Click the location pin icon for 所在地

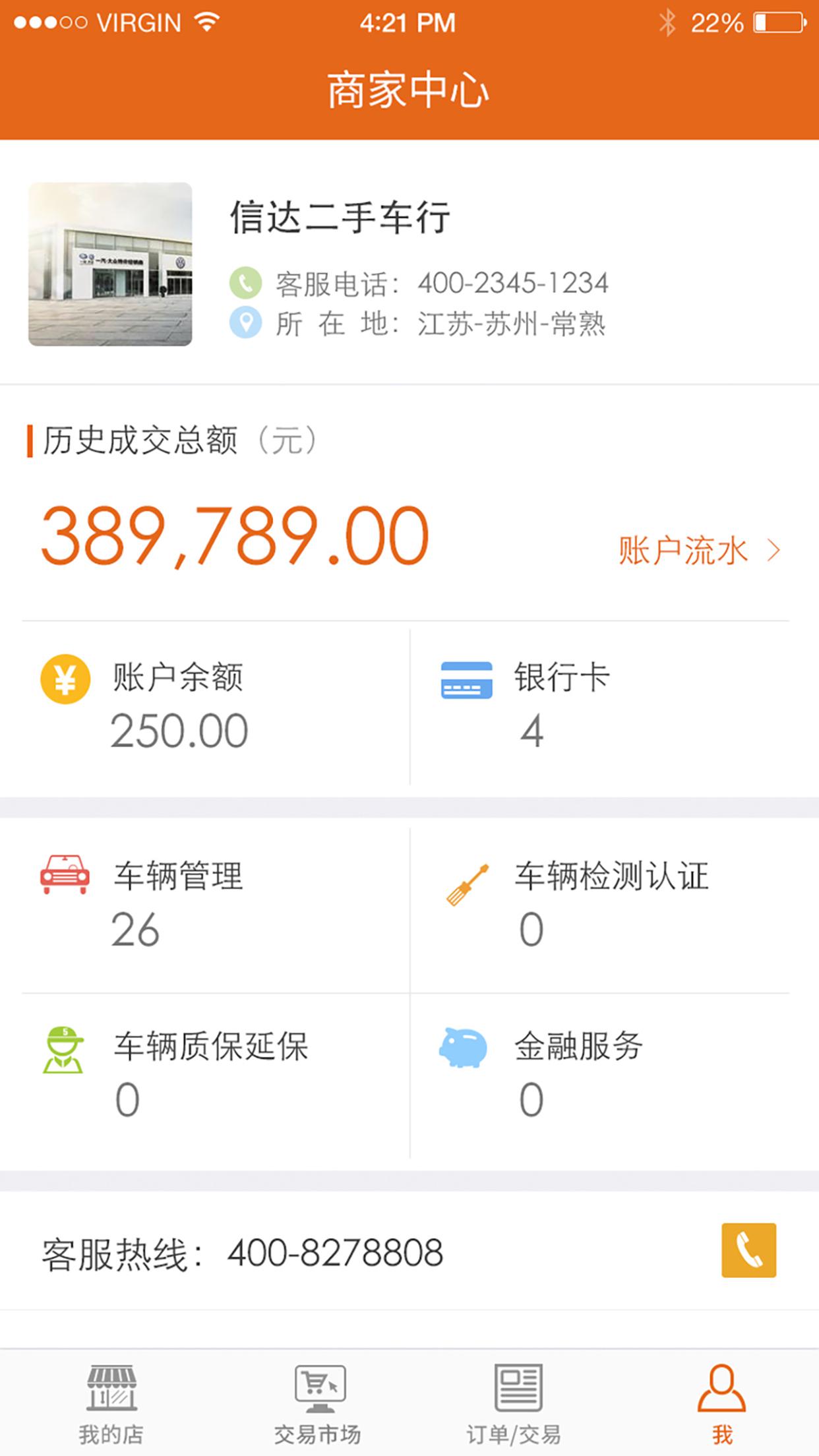[247, 323]
